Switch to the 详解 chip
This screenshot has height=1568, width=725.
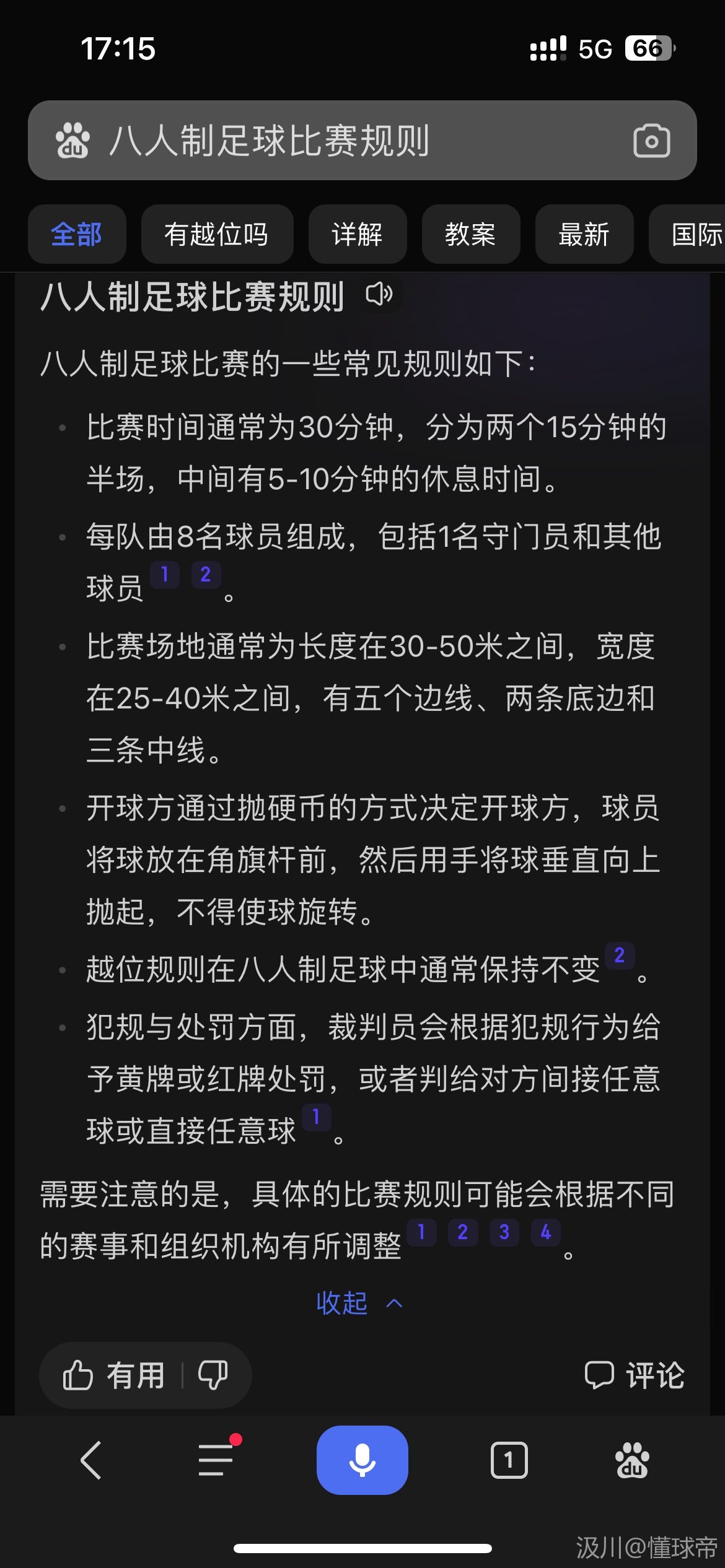pos(357,235)
